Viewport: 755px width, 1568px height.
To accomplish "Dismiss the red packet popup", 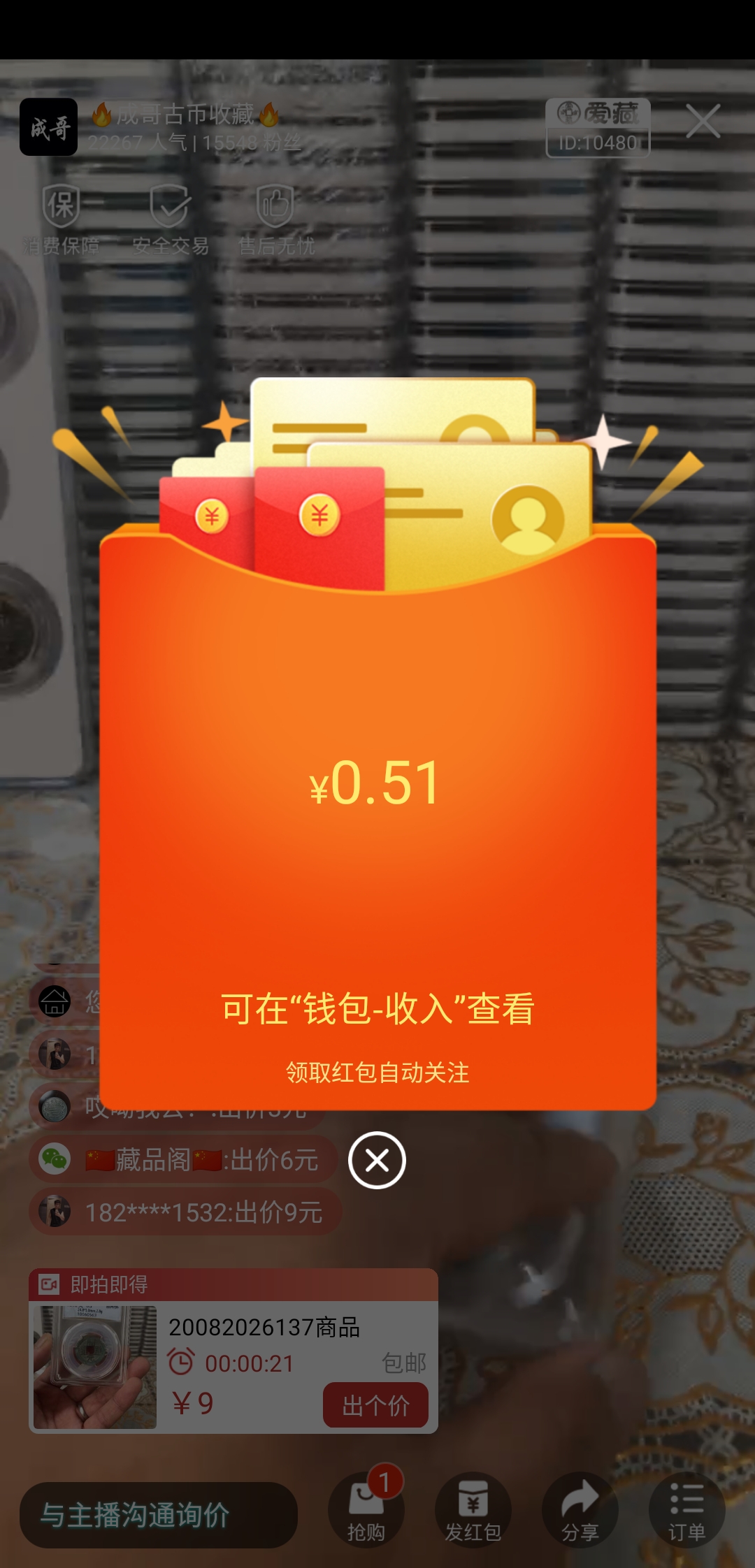I will [377, 1160].
